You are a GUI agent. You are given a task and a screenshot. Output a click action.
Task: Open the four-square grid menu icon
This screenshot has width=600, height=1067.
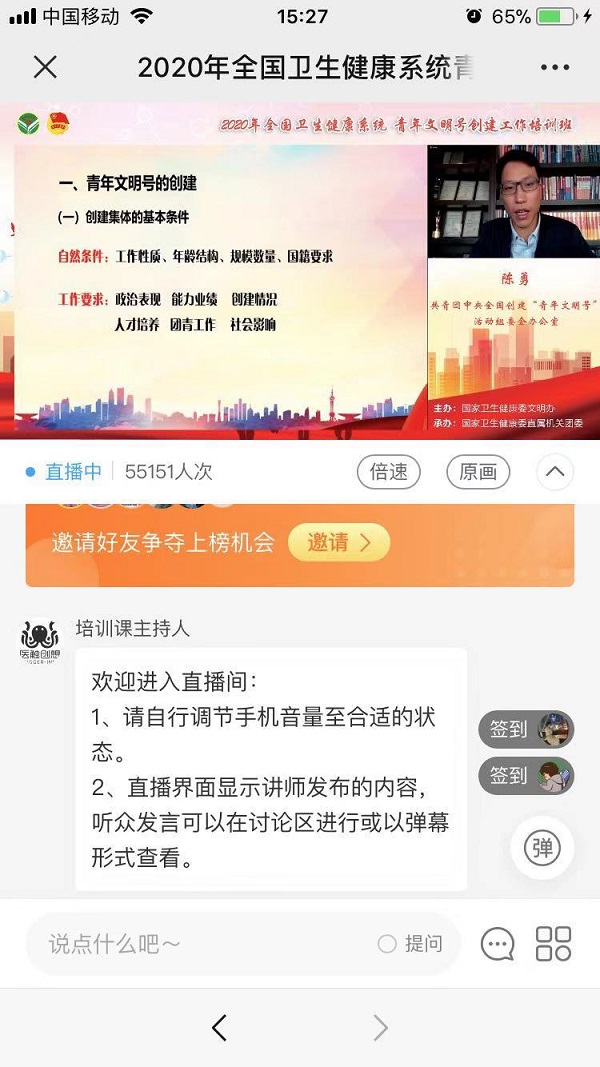click(x=553, y=943)
